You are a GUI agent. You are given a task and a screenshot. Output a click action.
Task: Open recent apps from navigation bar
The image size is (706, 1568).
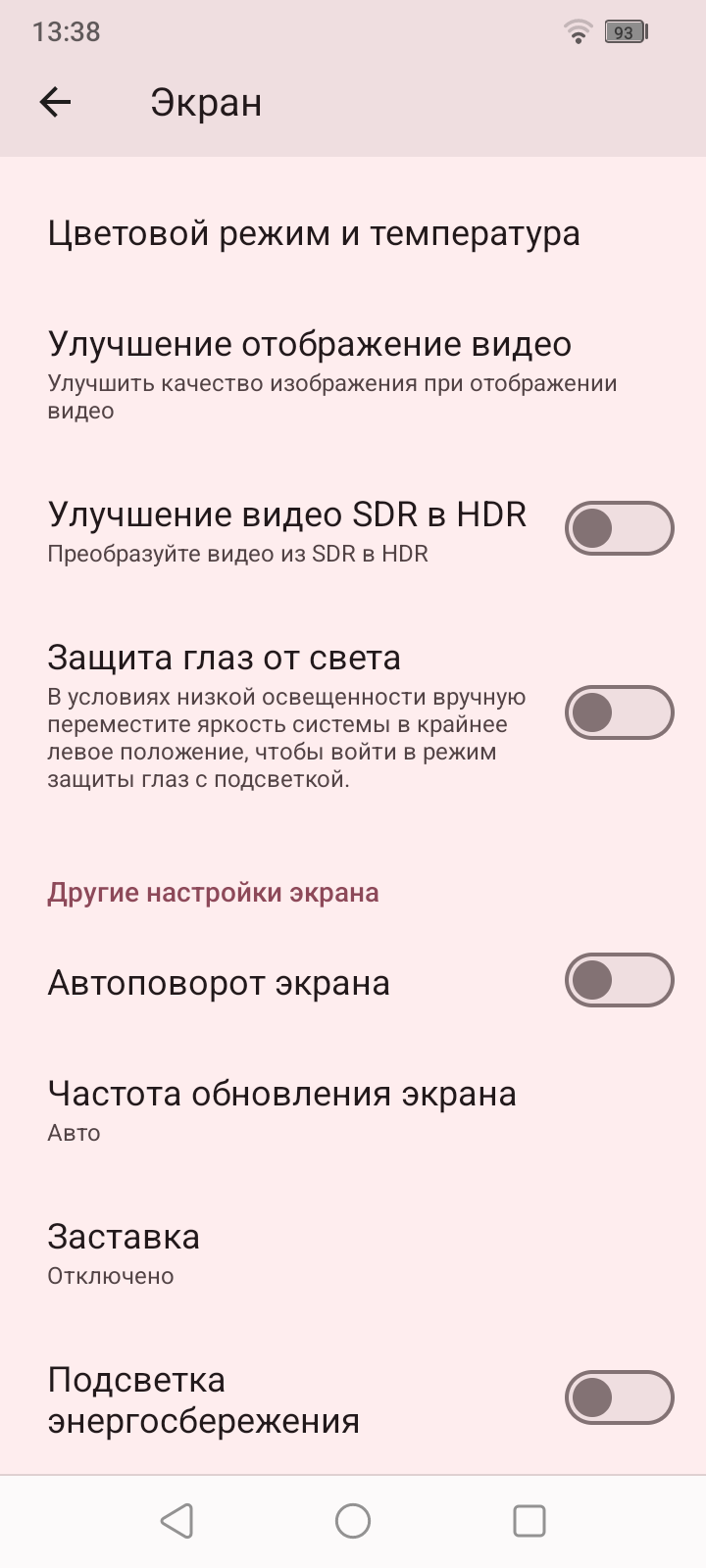coord(529,1521)
